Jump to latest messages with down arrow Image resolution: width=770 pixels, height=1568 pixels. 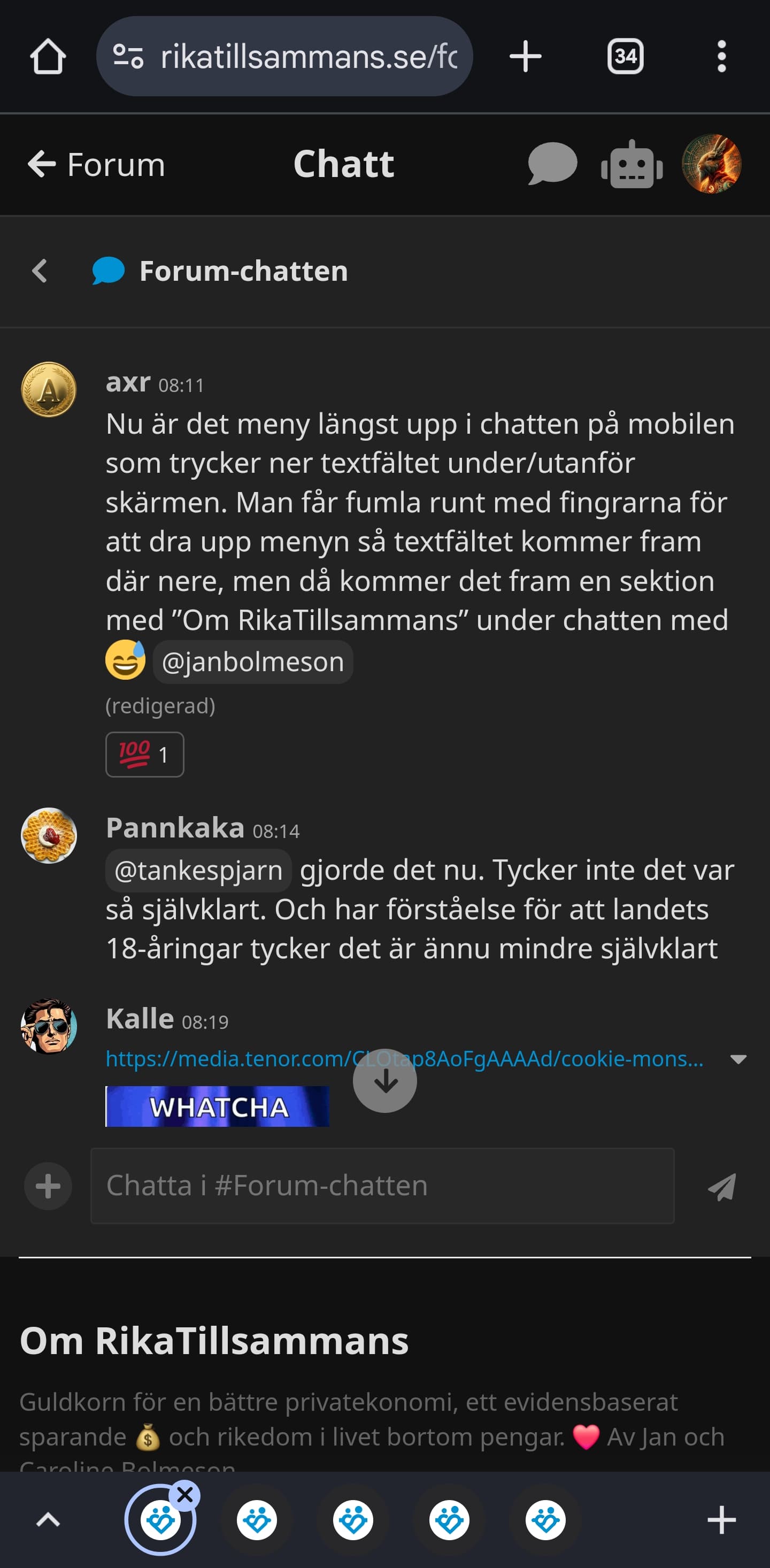coord(384,1081)
